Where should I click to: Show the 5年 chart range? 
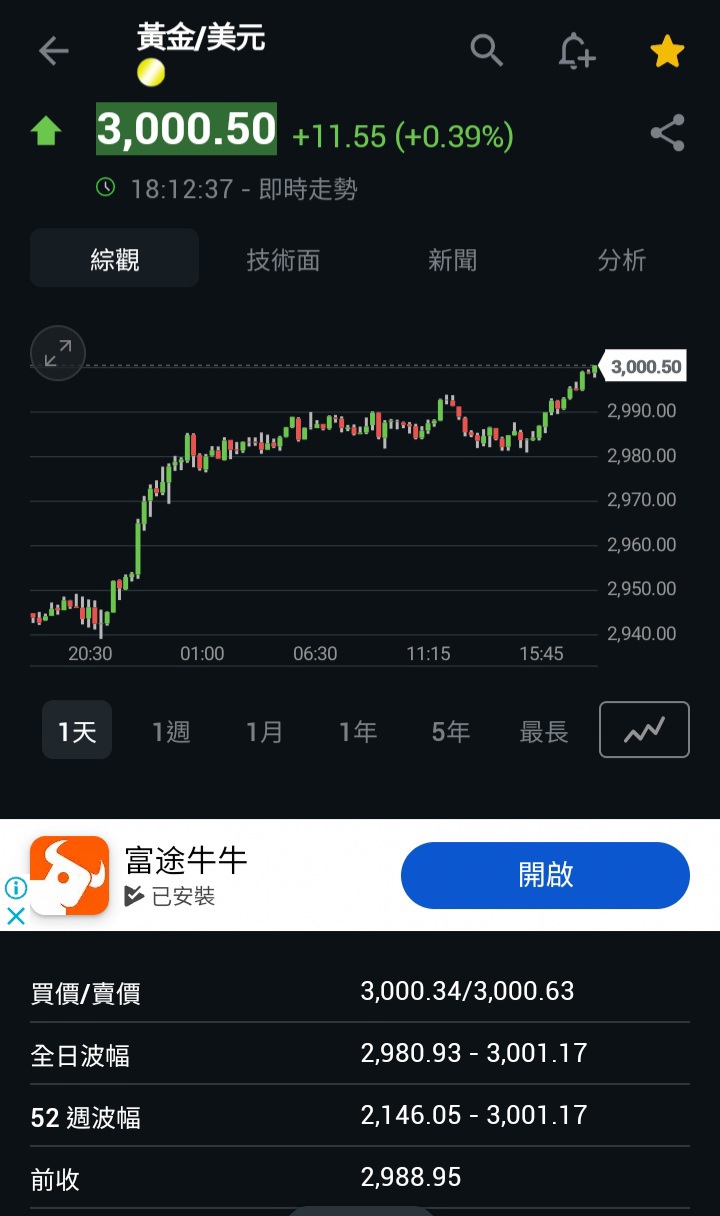(x=451, y=731)
